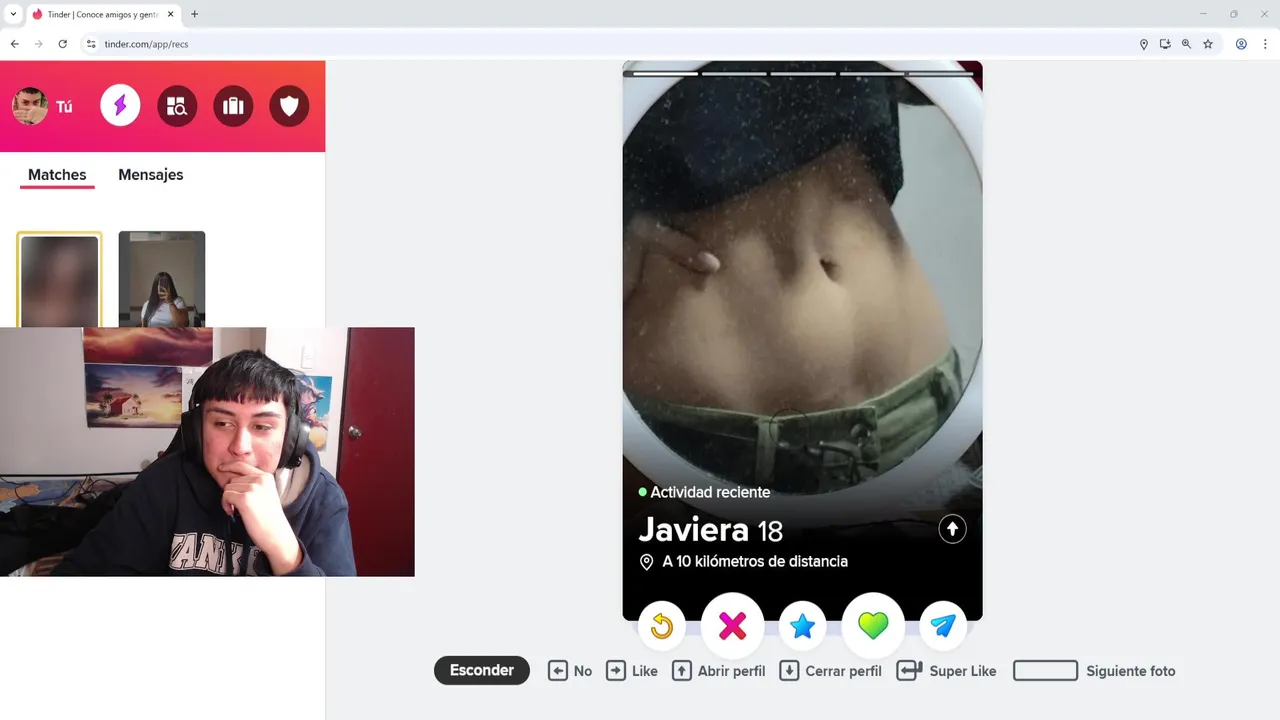Open the blurred gold-framed match tile
The height and width of the screenshot is (720, 1280).
(59, 279)
